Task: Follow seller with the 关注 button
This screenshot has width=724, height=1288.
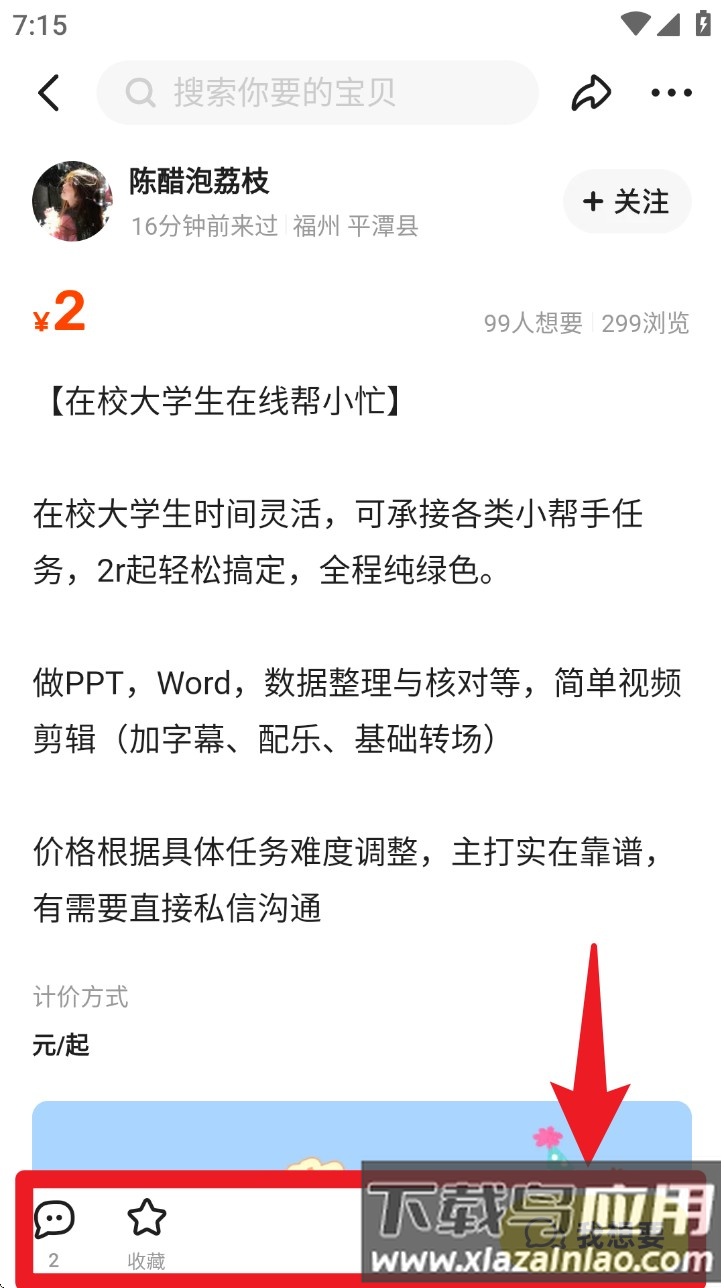Action: (x=627, y=202)
